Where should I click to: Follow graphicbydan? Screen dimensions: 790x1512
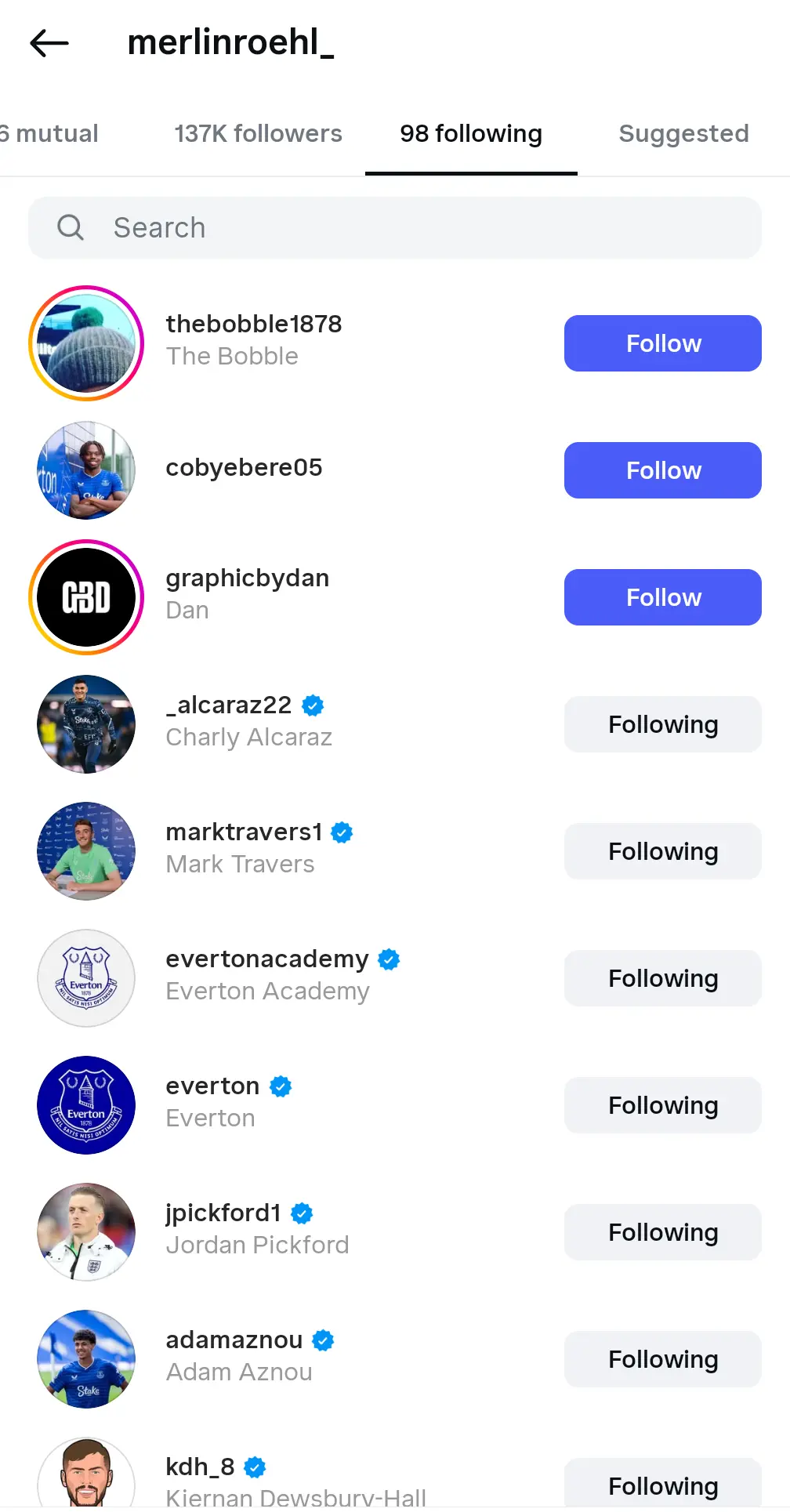662,597
